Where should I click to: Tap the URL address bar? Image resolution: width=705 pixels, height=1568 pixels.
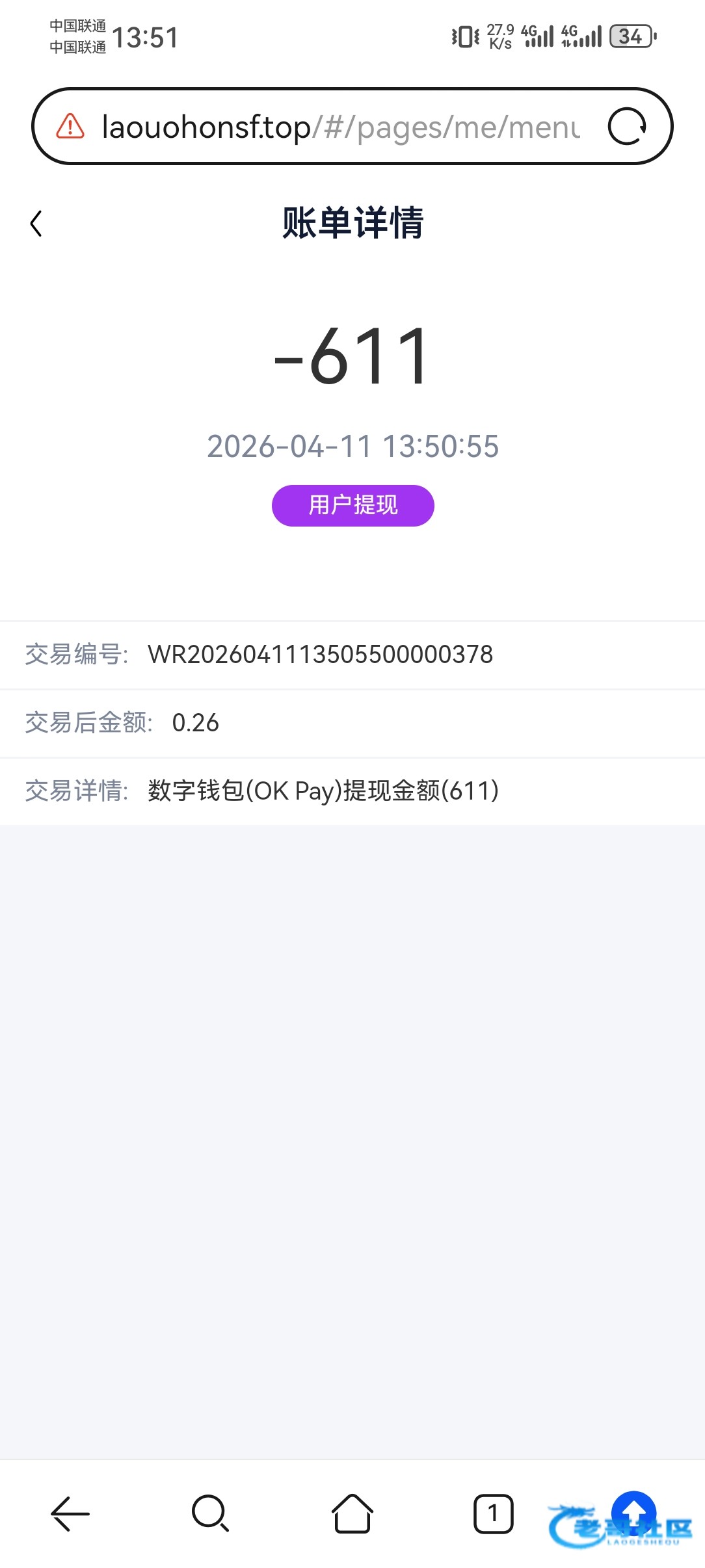[x=338, y=127]
